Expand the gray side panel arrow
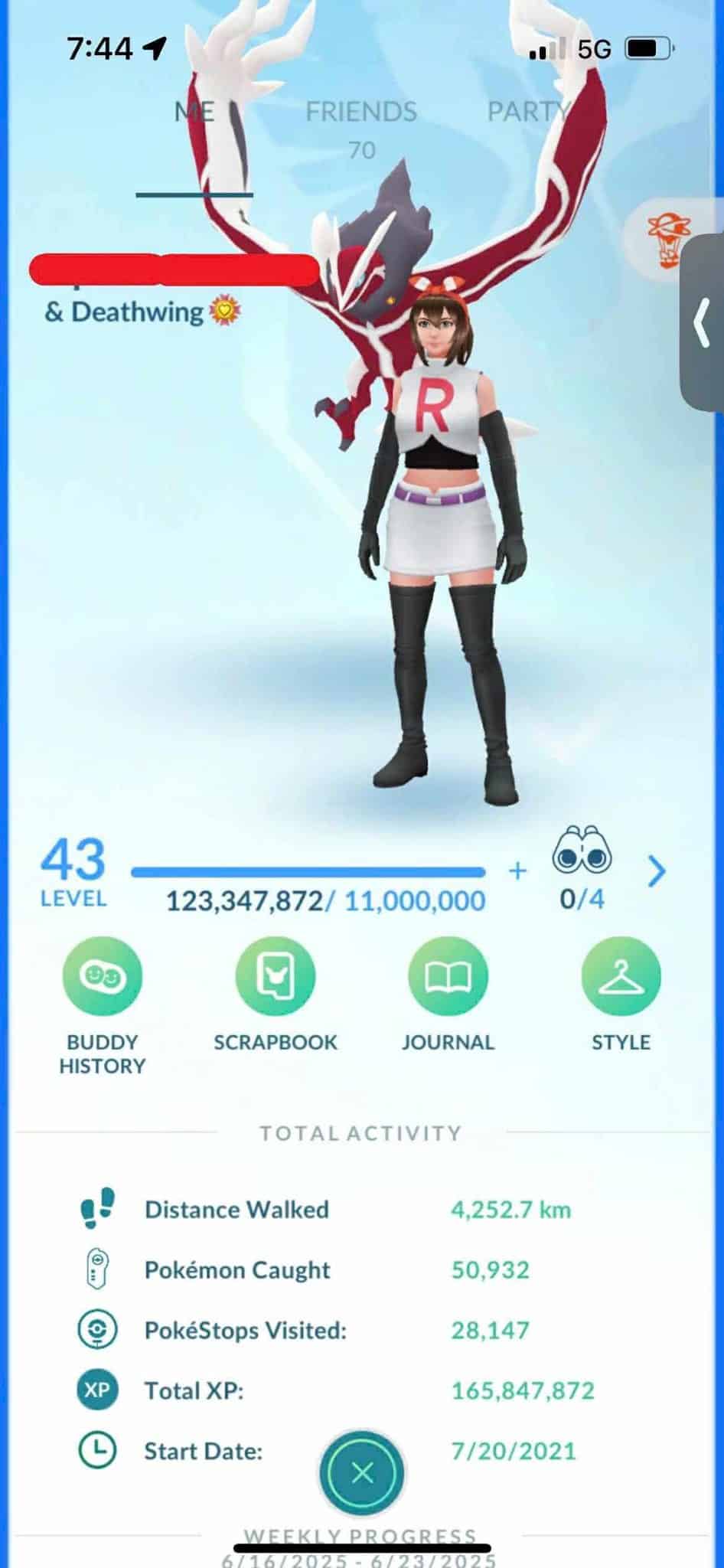724x1568 pixels. [x=702, y=324]
